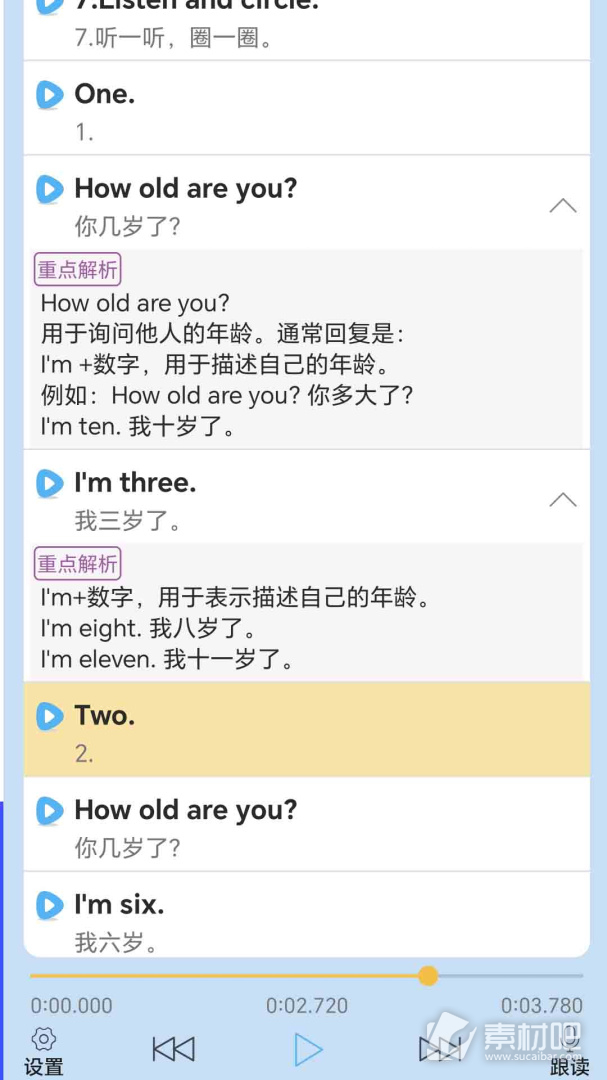Open 跟读 follow-reading mode
The height and width of the screenshot is (1080, 607).
pos(569,1052)
